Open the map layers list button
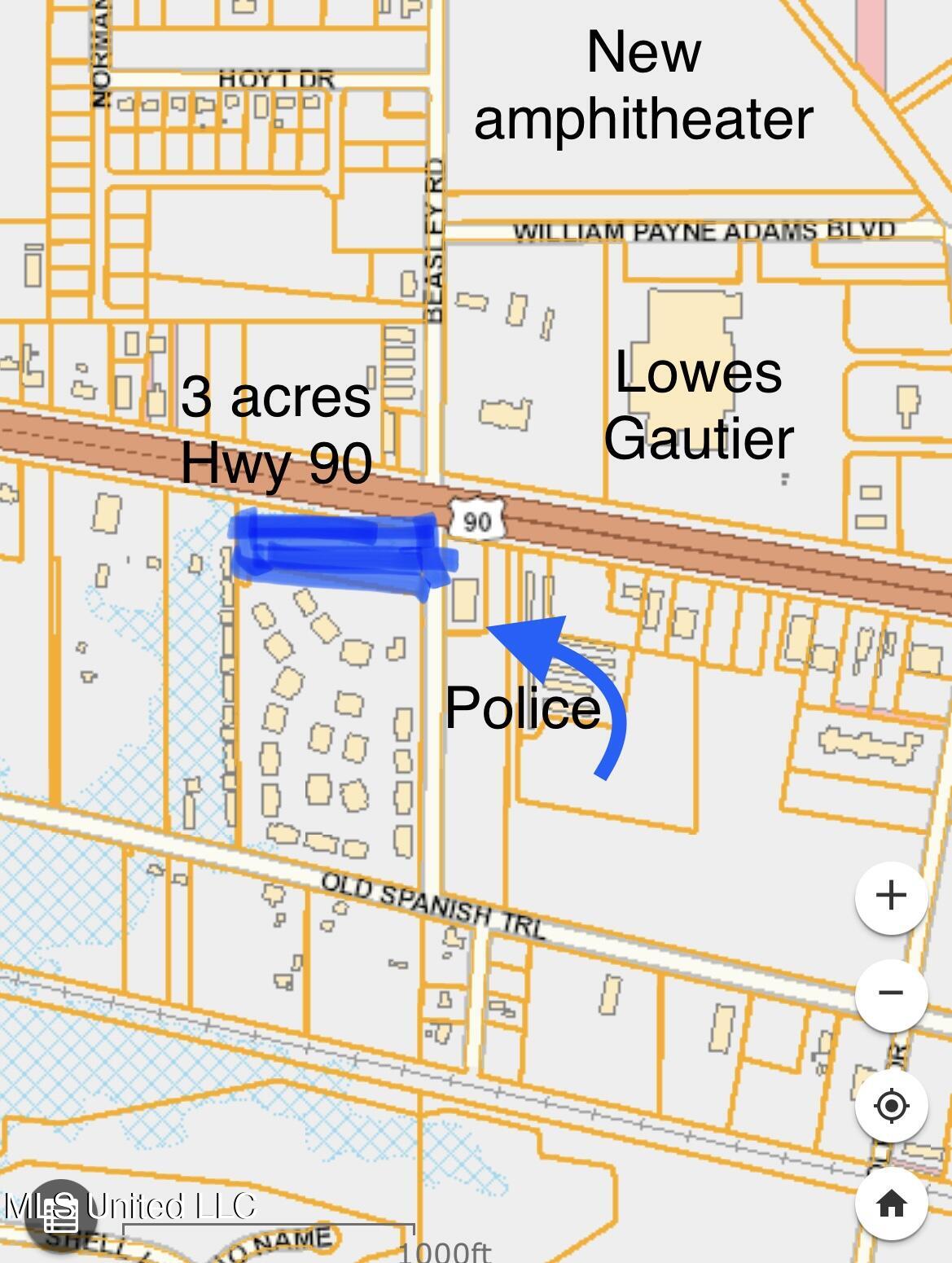The height and width of the screenshot is (1263, 952). (61, 1217)
